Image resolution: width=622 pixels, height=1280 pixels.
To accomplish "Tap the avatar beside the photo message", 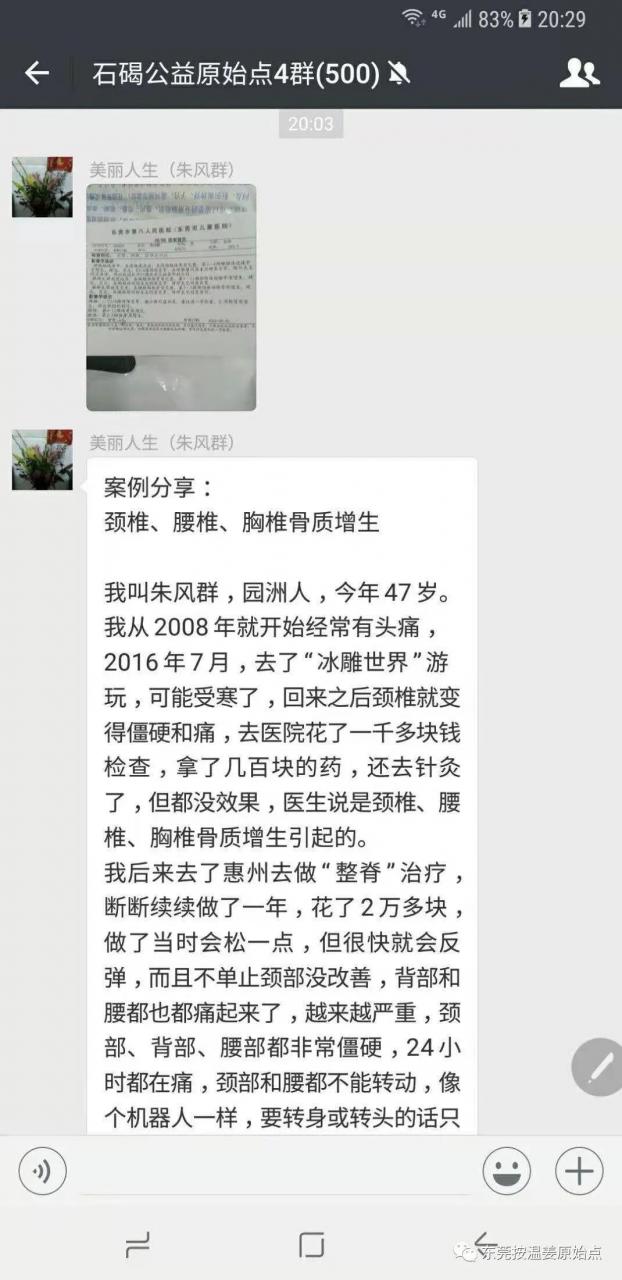I will point(42,187).
